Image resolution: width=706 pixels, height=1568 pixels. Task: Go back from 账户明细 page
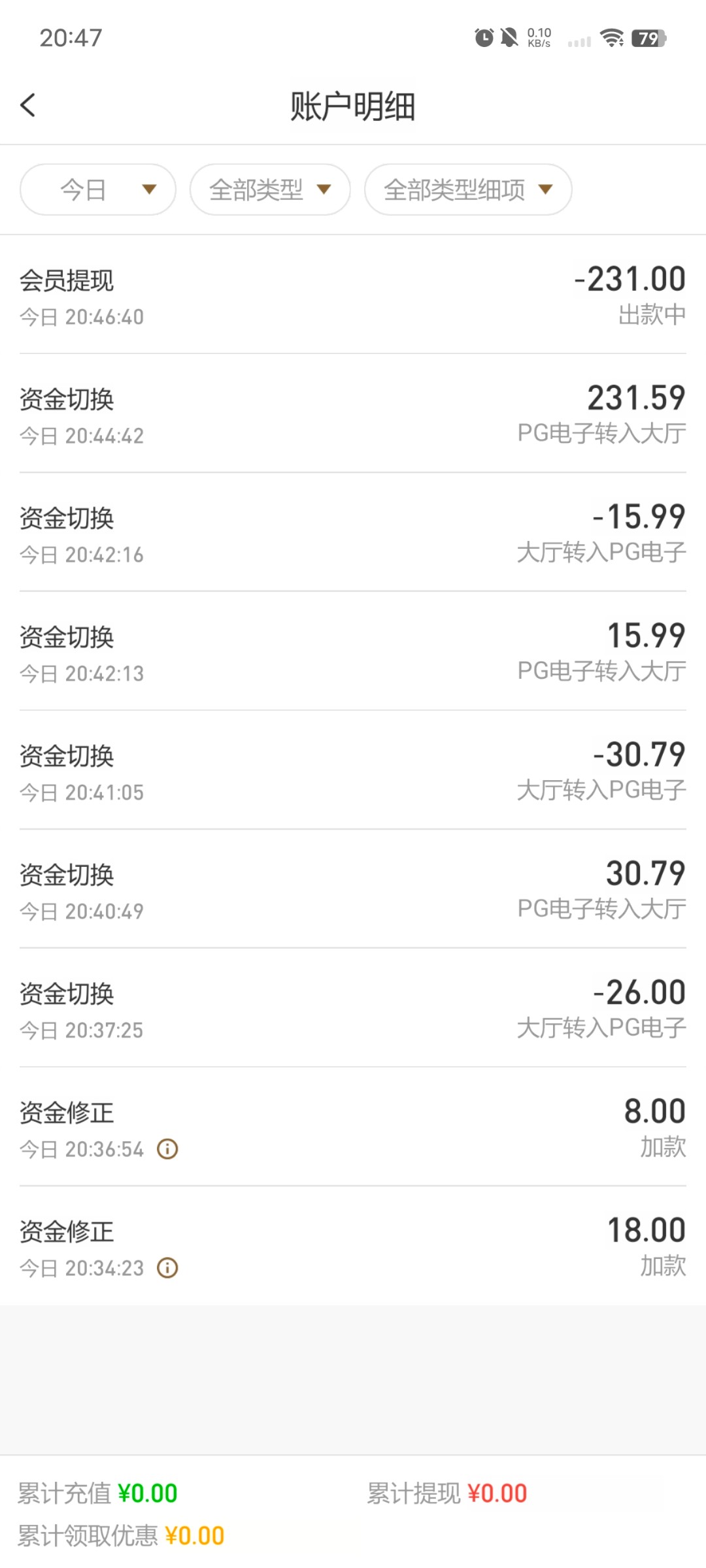pyautogui.click(x=28, y=105)
